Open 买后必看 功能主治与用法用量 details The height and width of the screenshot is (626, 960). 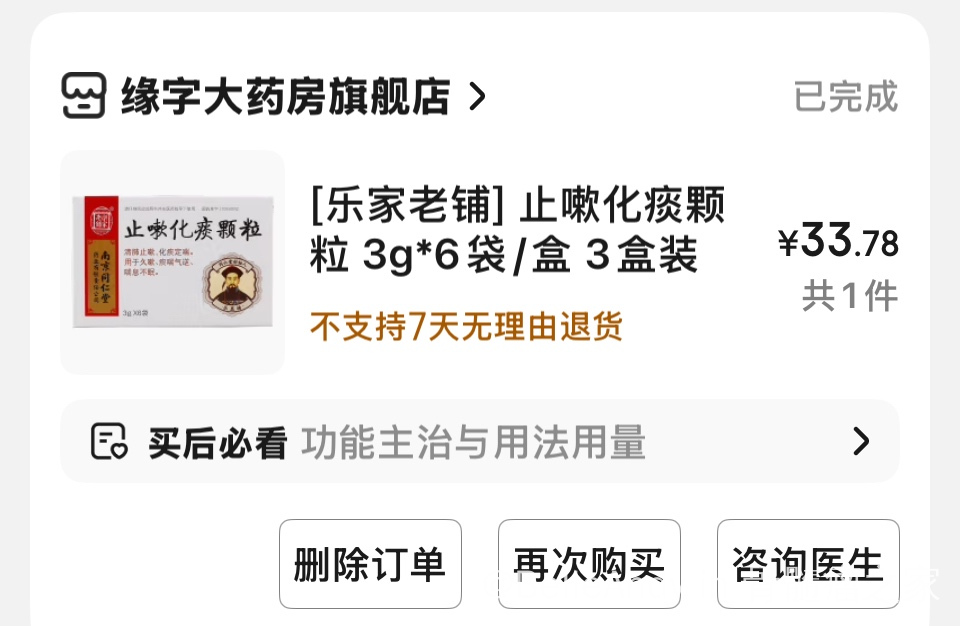[480, 441]
